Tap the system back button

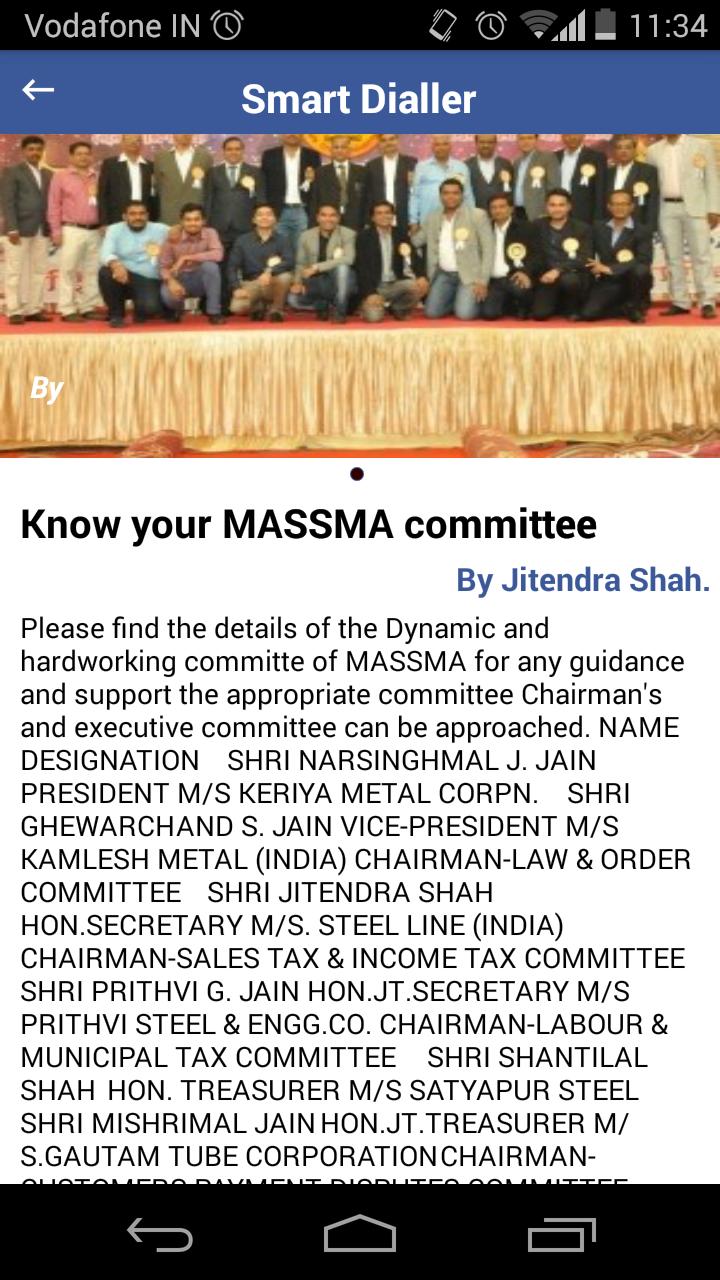[x=160, y=1235]
